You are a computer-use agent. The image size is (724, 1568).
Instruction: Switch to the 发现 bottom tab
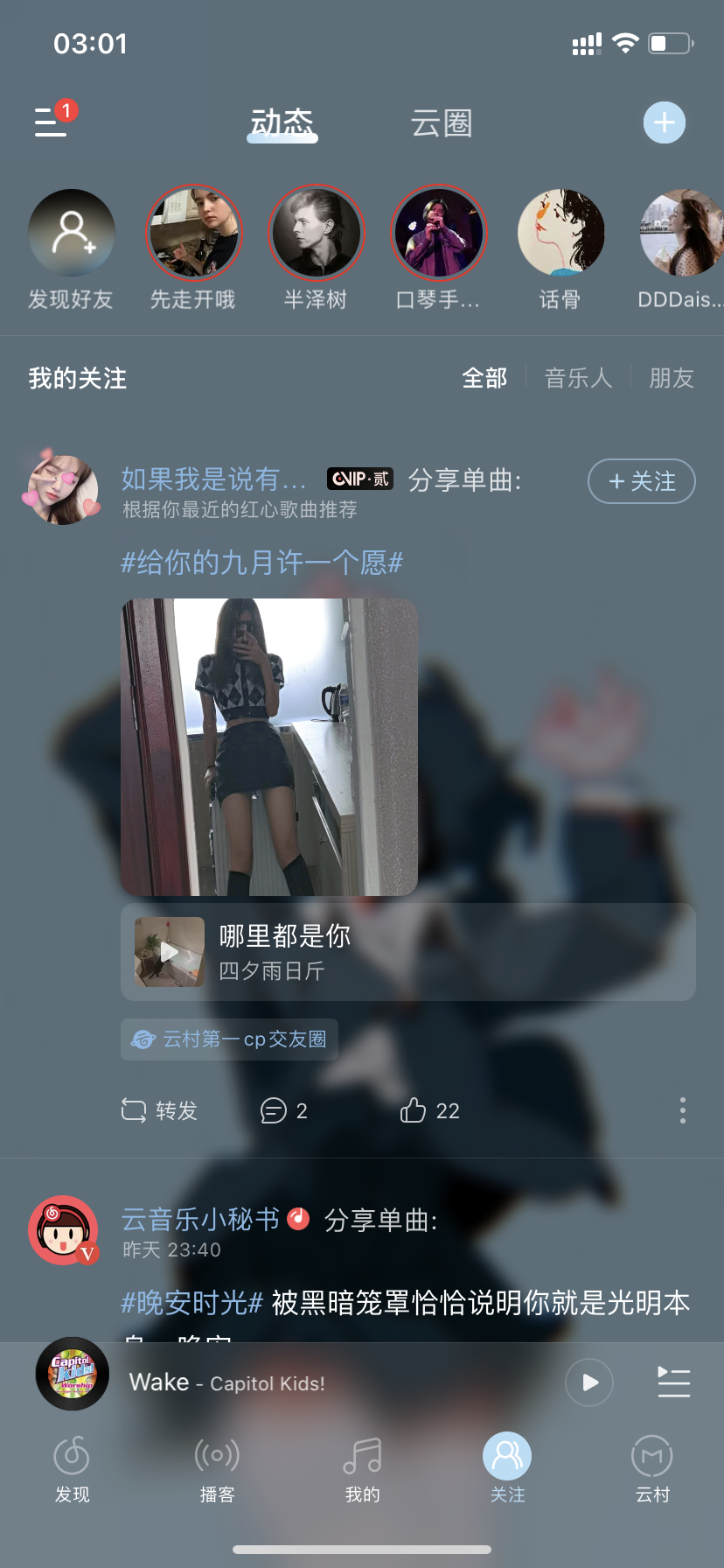(x=72, y=1468)
